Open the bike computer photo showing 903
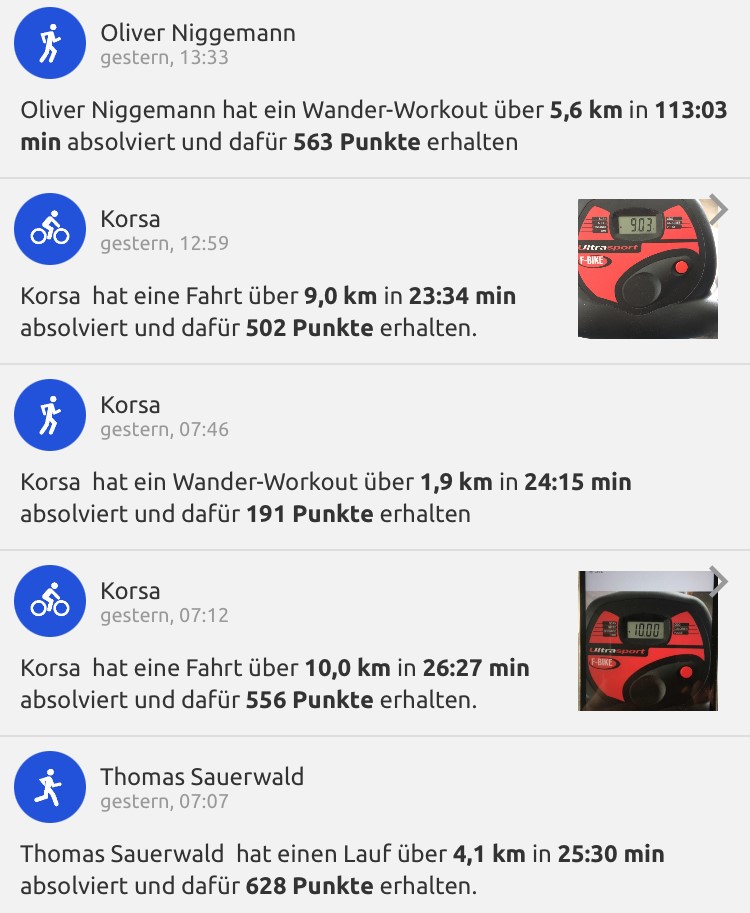This screenshot has width=750, height=913. click(647, 268)
